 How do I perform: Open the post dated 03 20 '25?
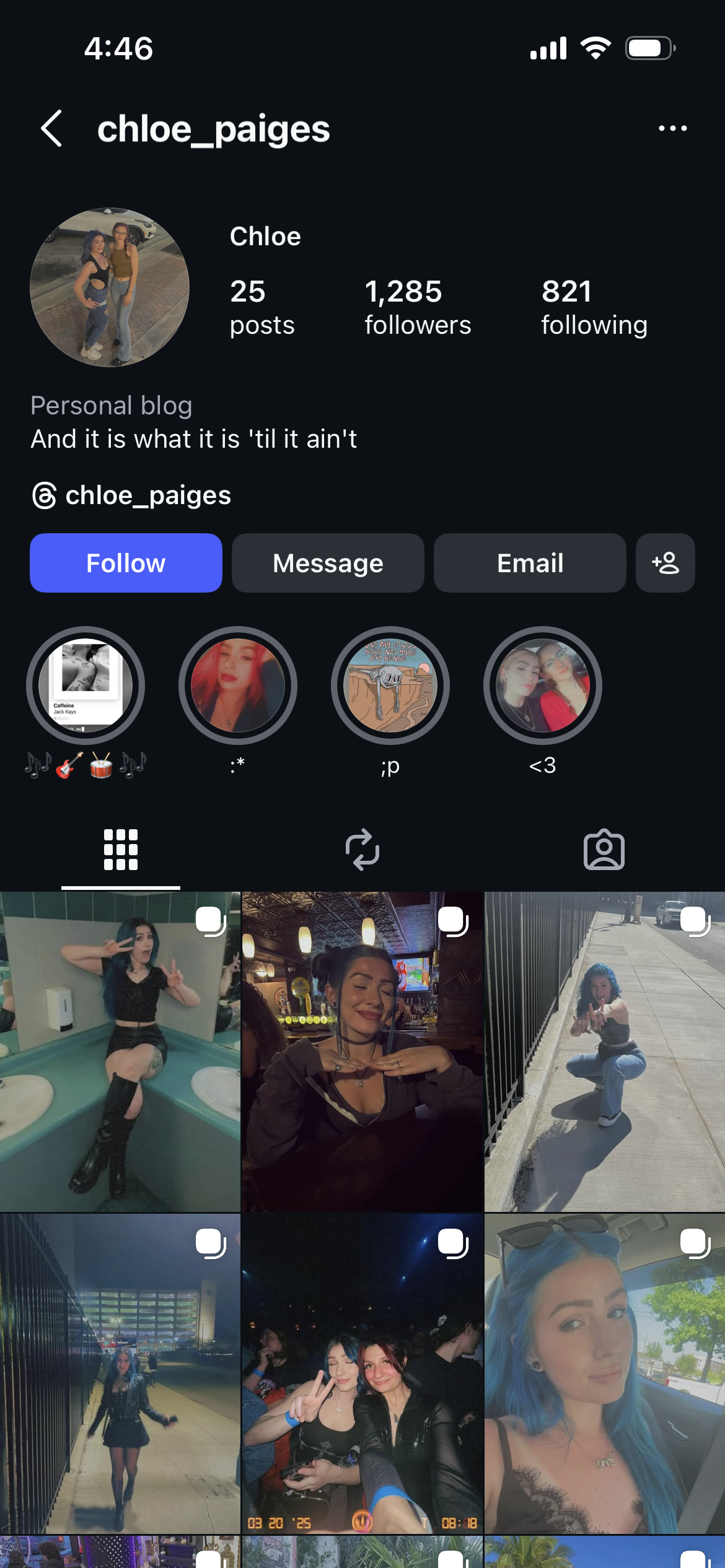(x=362, y=1374)
